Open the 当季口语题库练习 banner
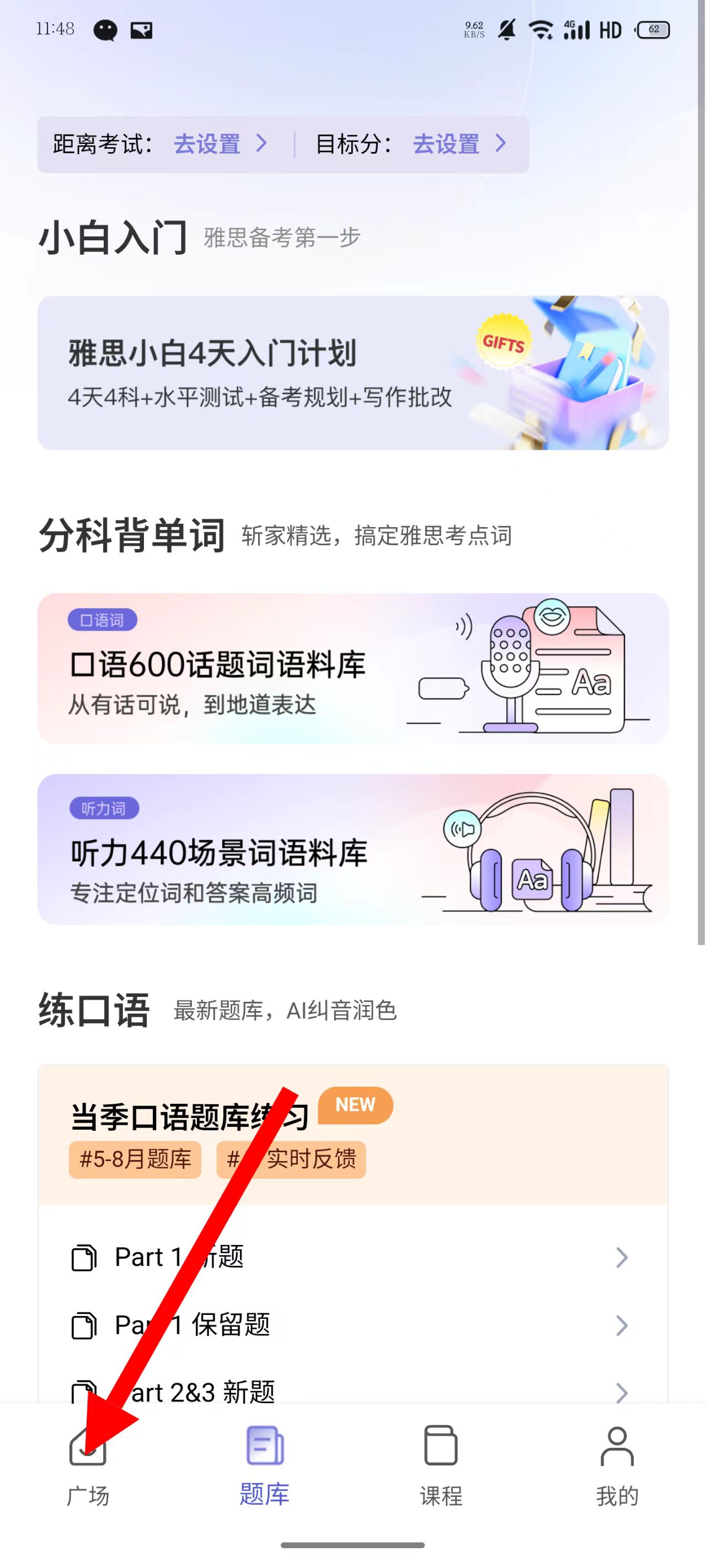This screenshot has width=706, height=1568. point(352,1135)
